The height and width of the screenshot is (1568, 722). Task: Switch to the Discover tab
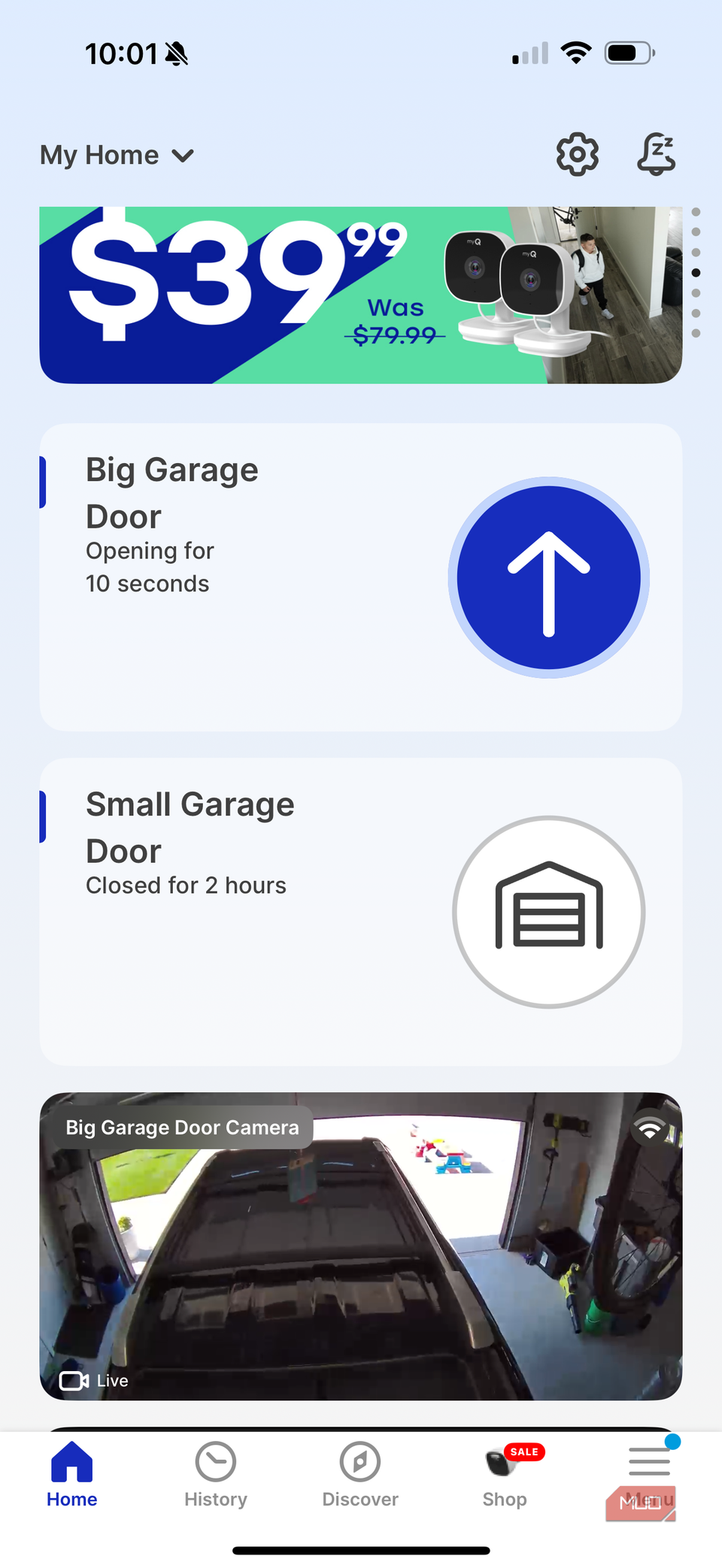pos(360,1475)
